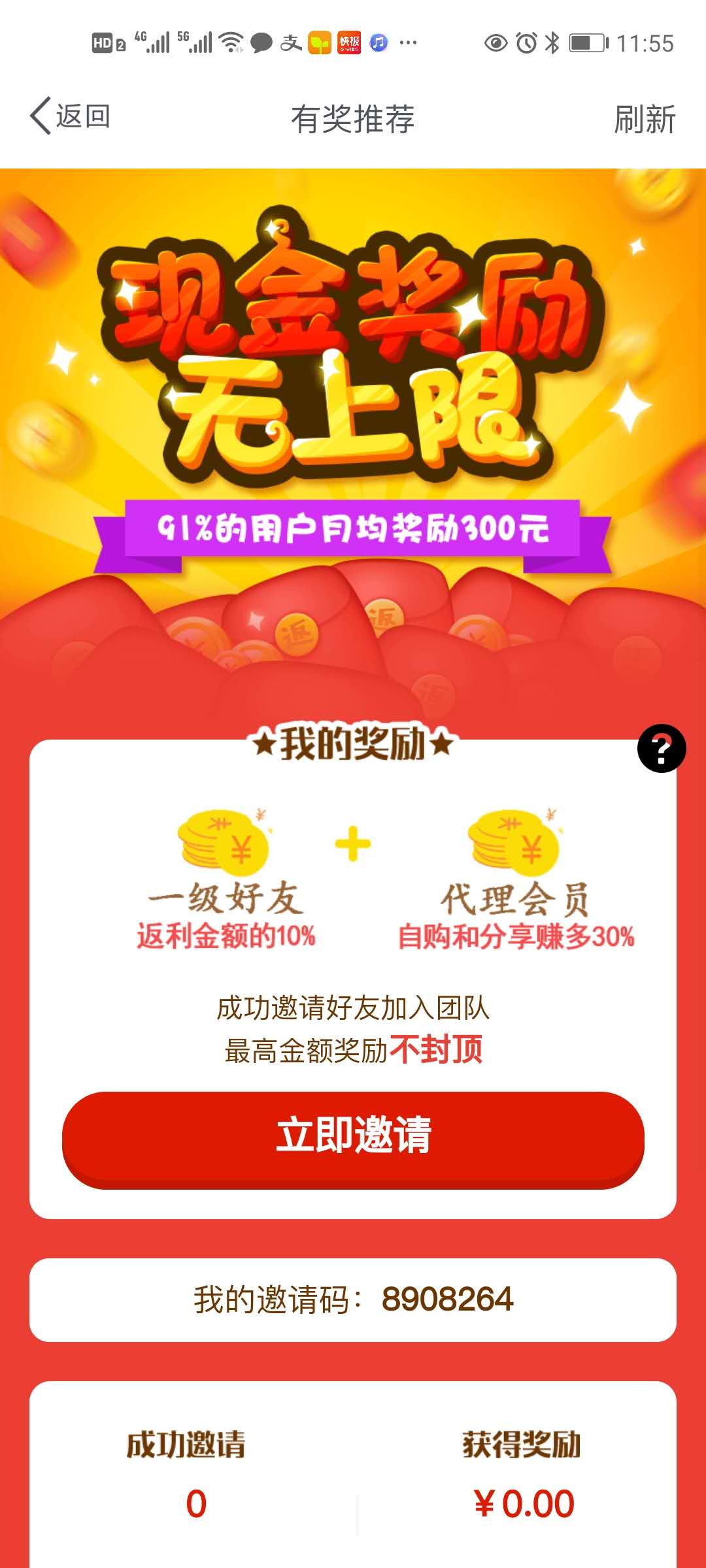Go back using the 返回 button
Image resolution: width=706 pixels, height=1568 pixels.
tap(70, 117)
